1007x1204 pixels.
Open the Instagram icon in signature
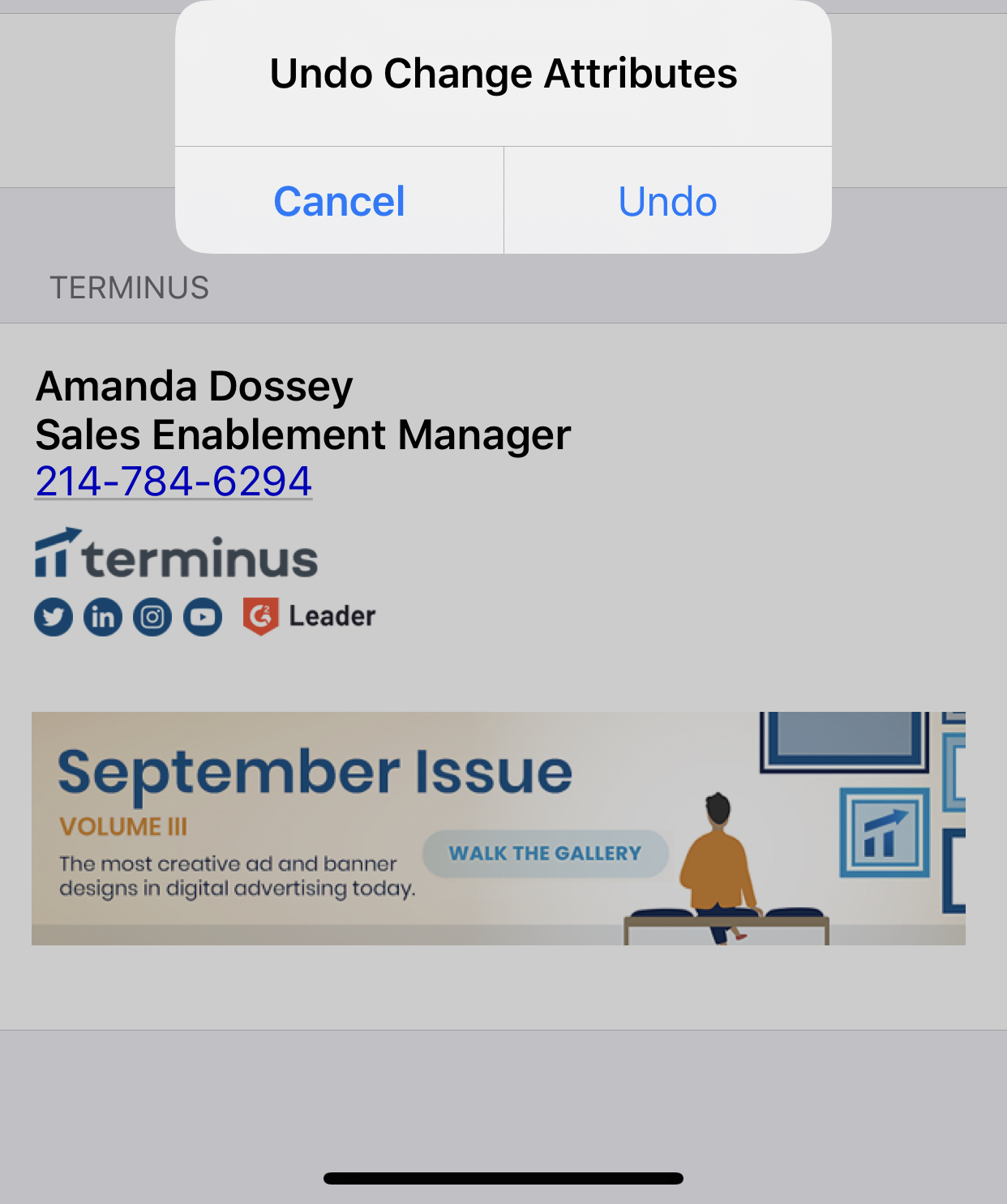pos(152,618)
